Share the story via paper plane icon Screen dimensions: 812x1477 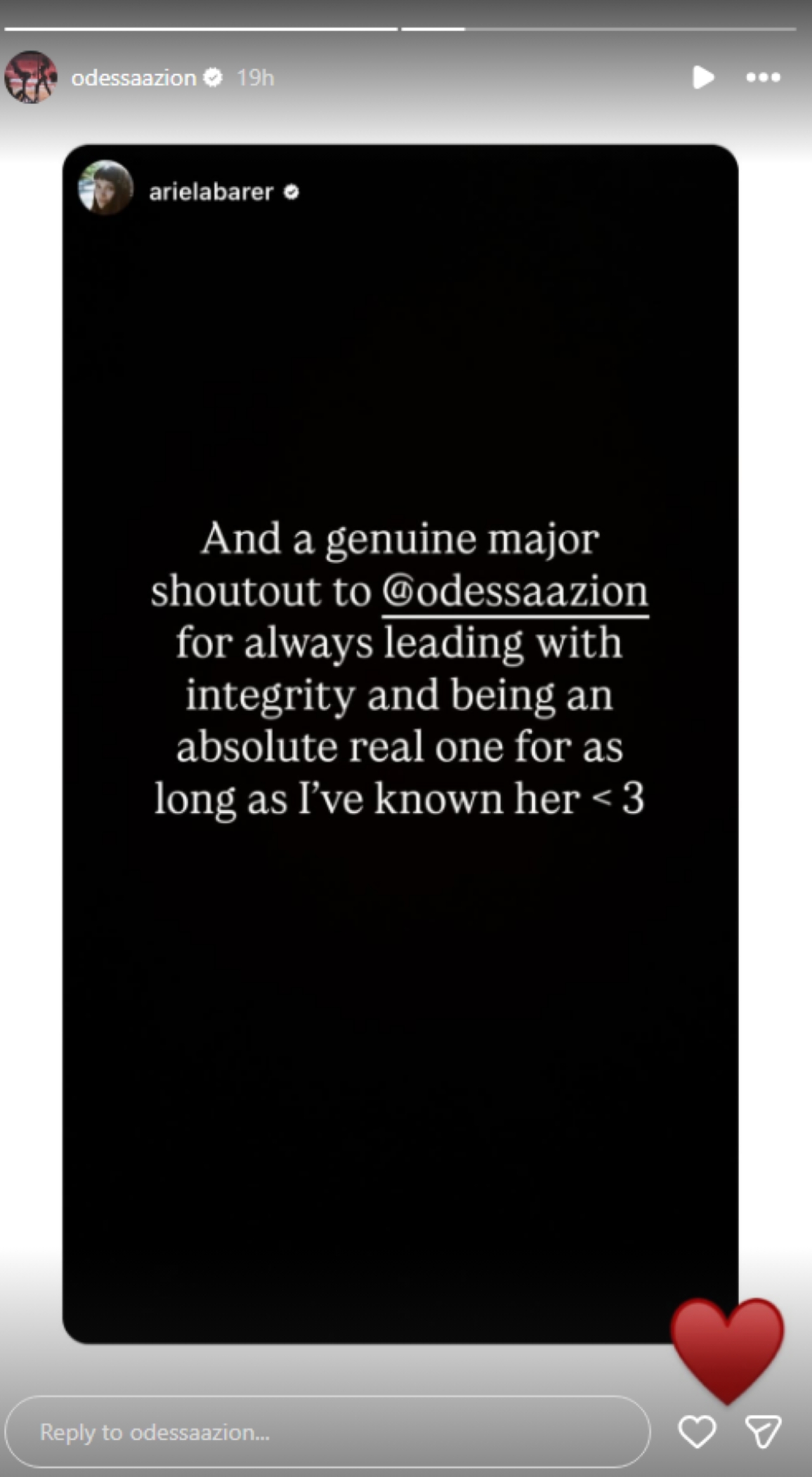(763, 1432)
